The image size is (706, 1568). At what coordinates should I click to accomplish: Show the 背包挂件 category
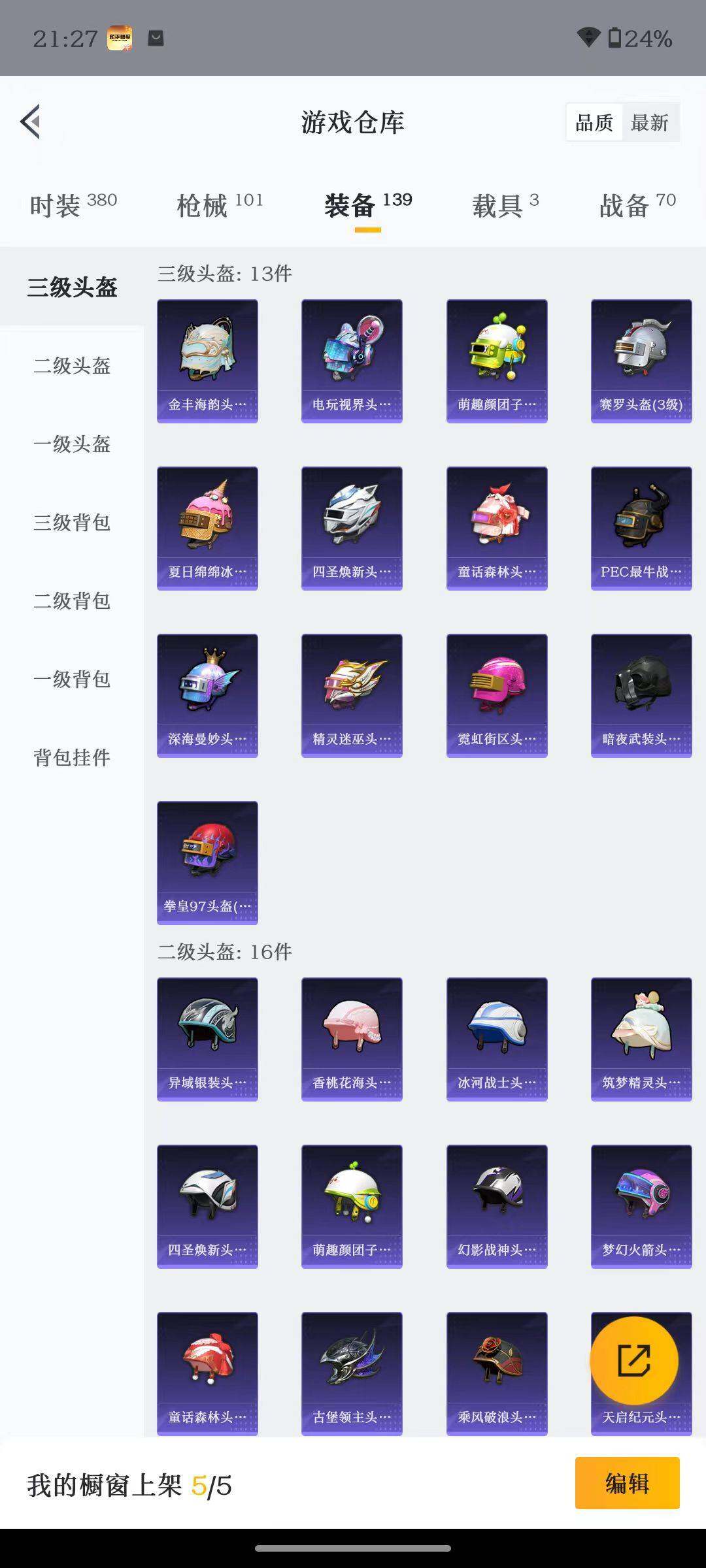[72, 758]
